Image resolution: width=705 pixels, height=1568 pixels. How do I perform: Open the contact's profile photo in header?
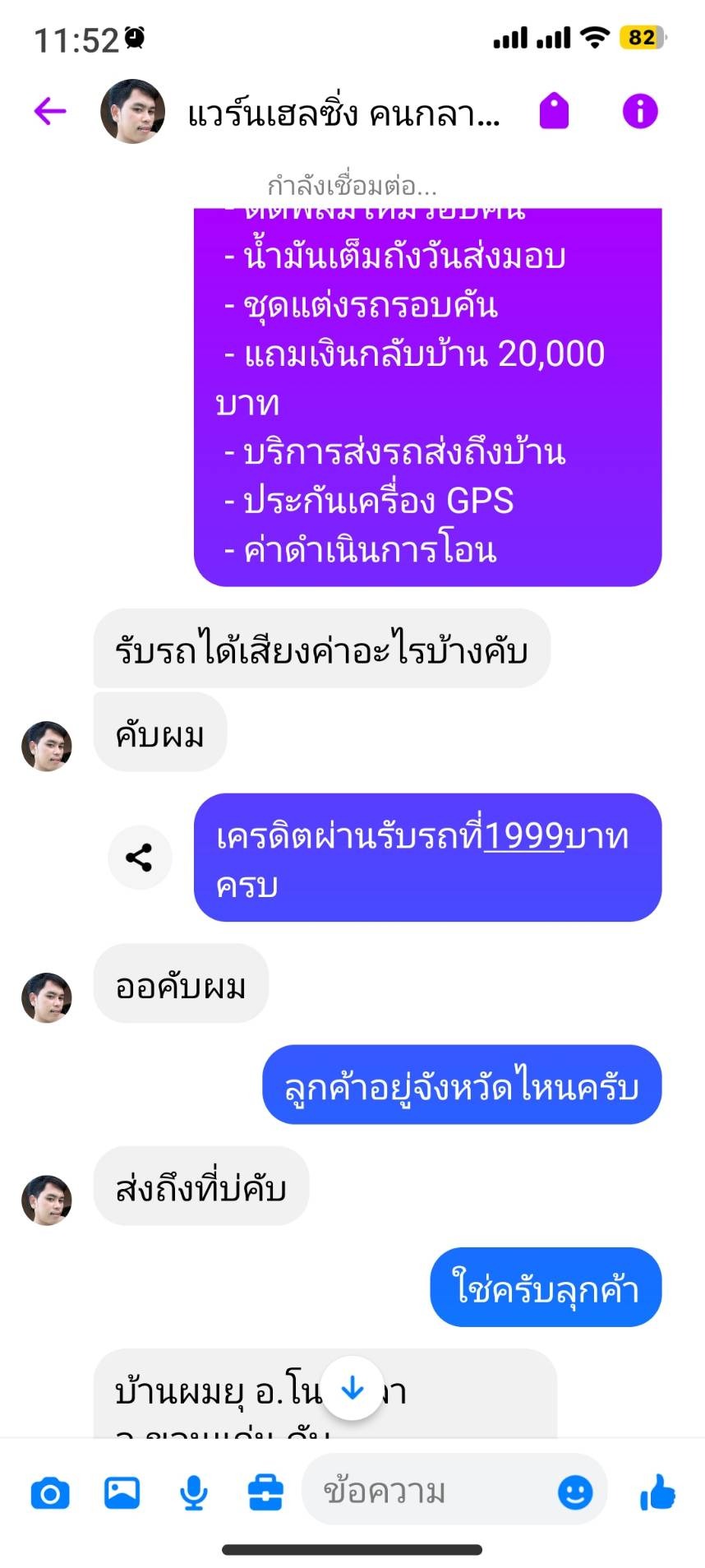point(132,112)
